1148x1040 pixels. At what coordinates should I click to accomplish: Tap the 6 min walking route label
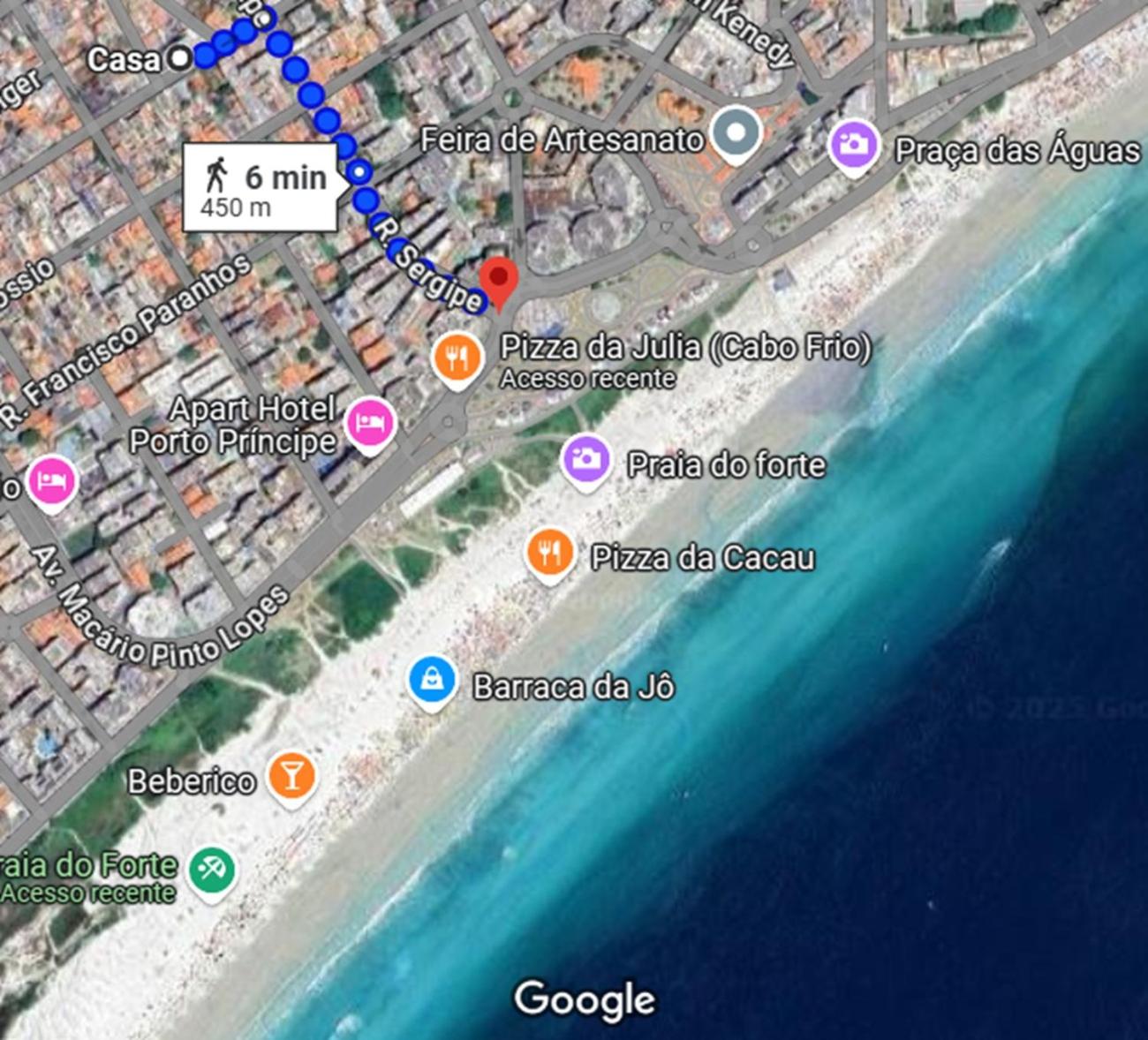[x=260, y=187]
